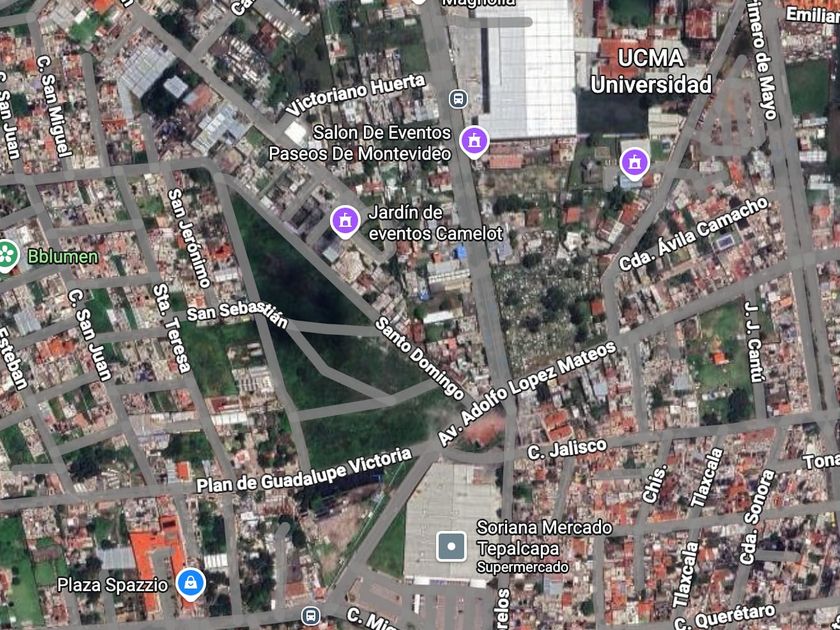Tap the bus stop icon near Victoriano Huerta
Viewport: 840px width, 630px height.
458,99
